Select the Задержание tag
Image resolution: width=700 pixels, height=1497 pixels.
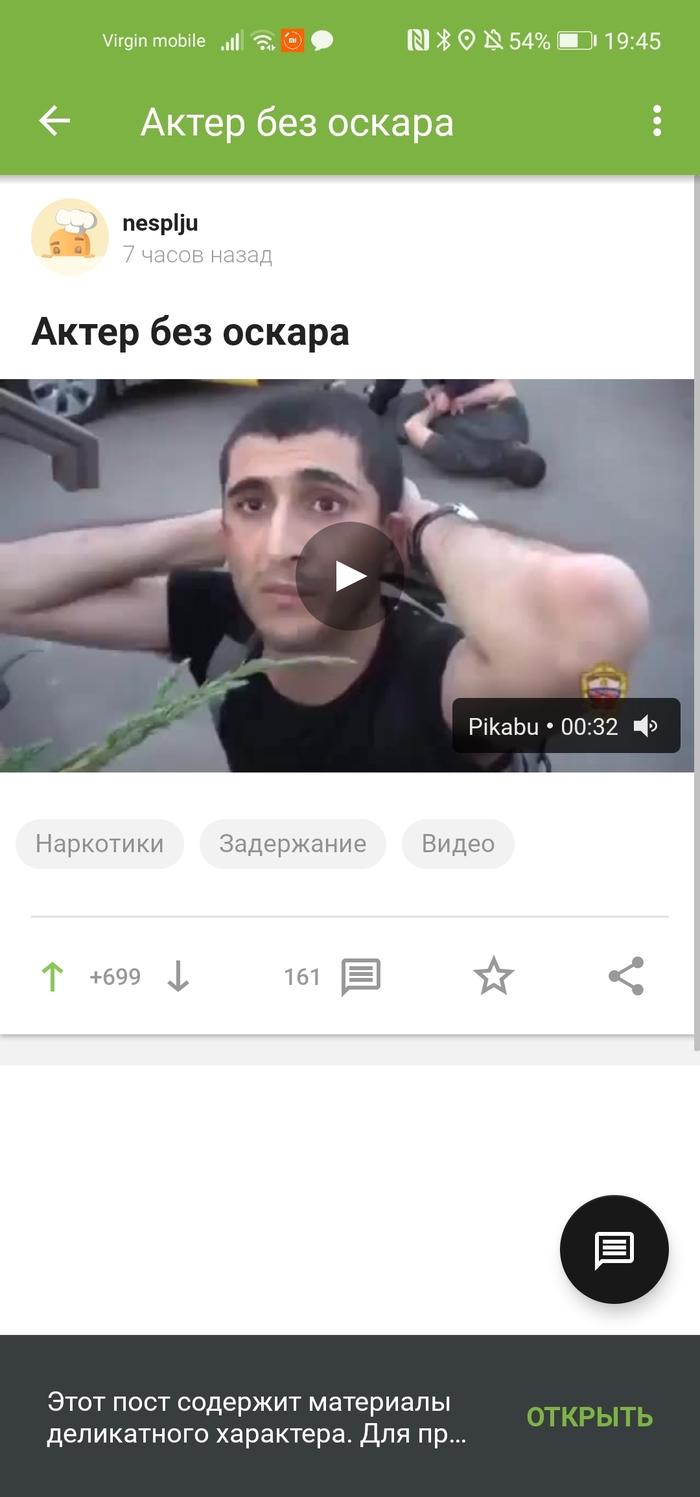coord(292,844)
